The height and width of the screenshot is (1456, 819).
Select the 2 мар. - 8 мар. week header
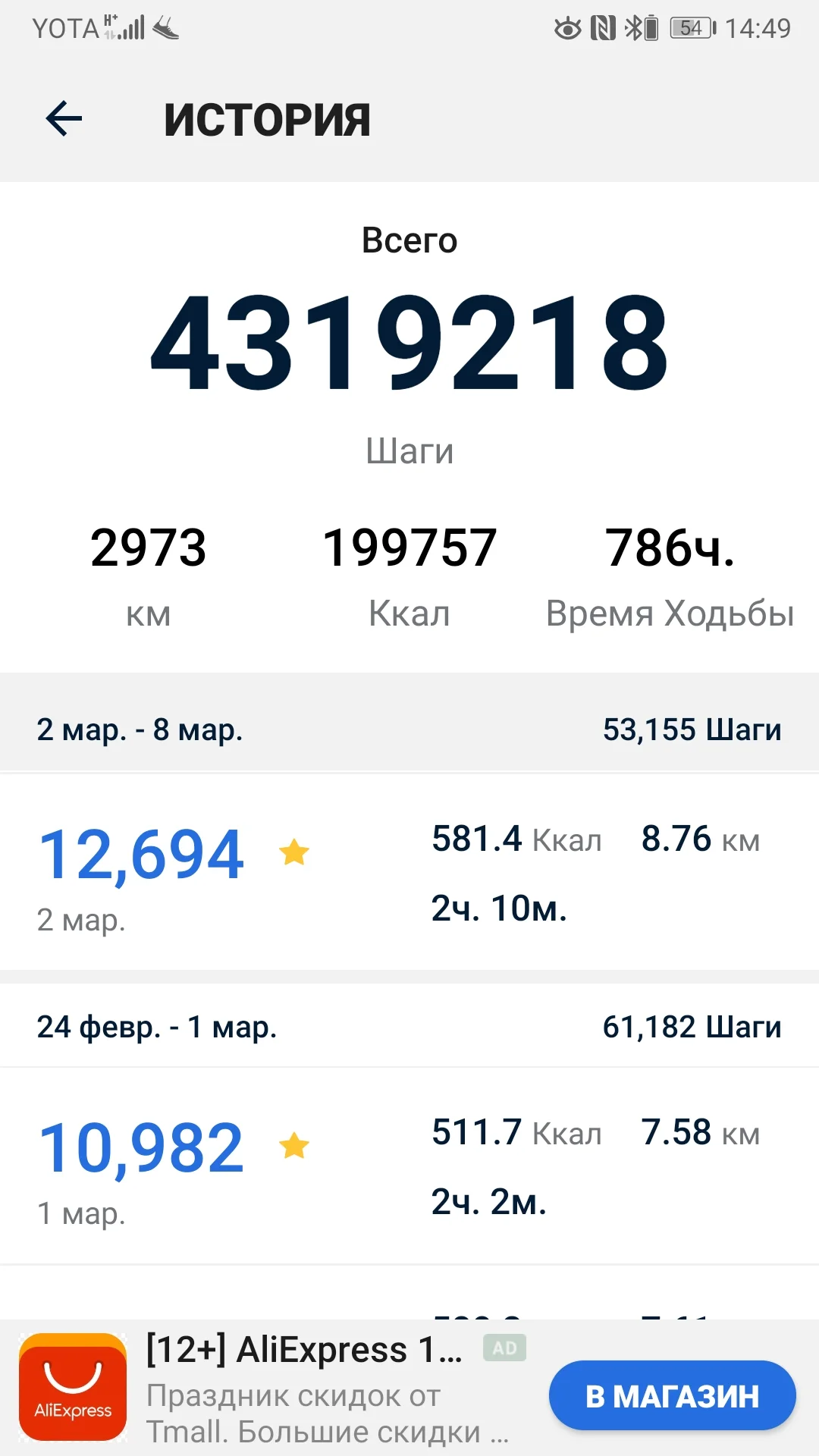point(409,730)
